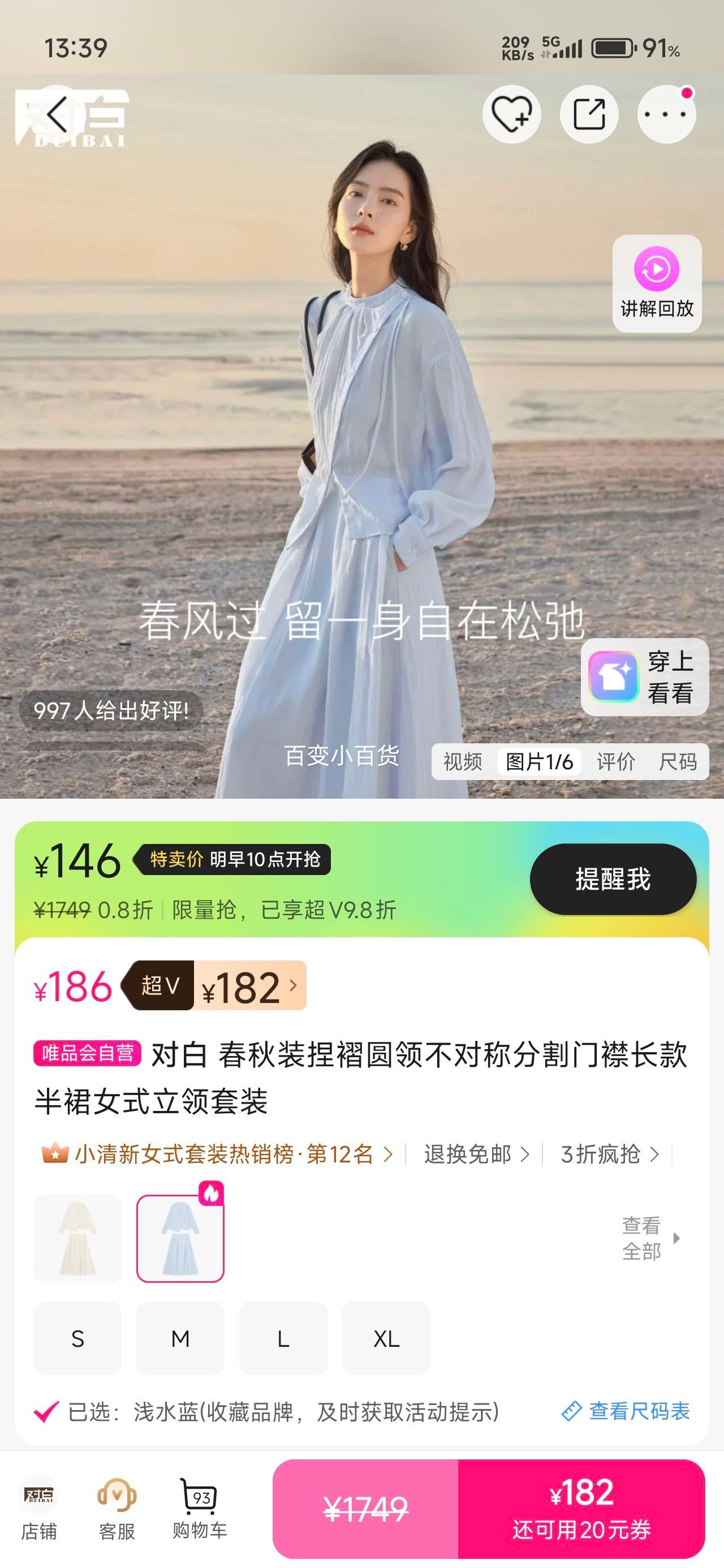
Task: Open the 穿上看看 virtual try-on
Action: click(644, 677)
